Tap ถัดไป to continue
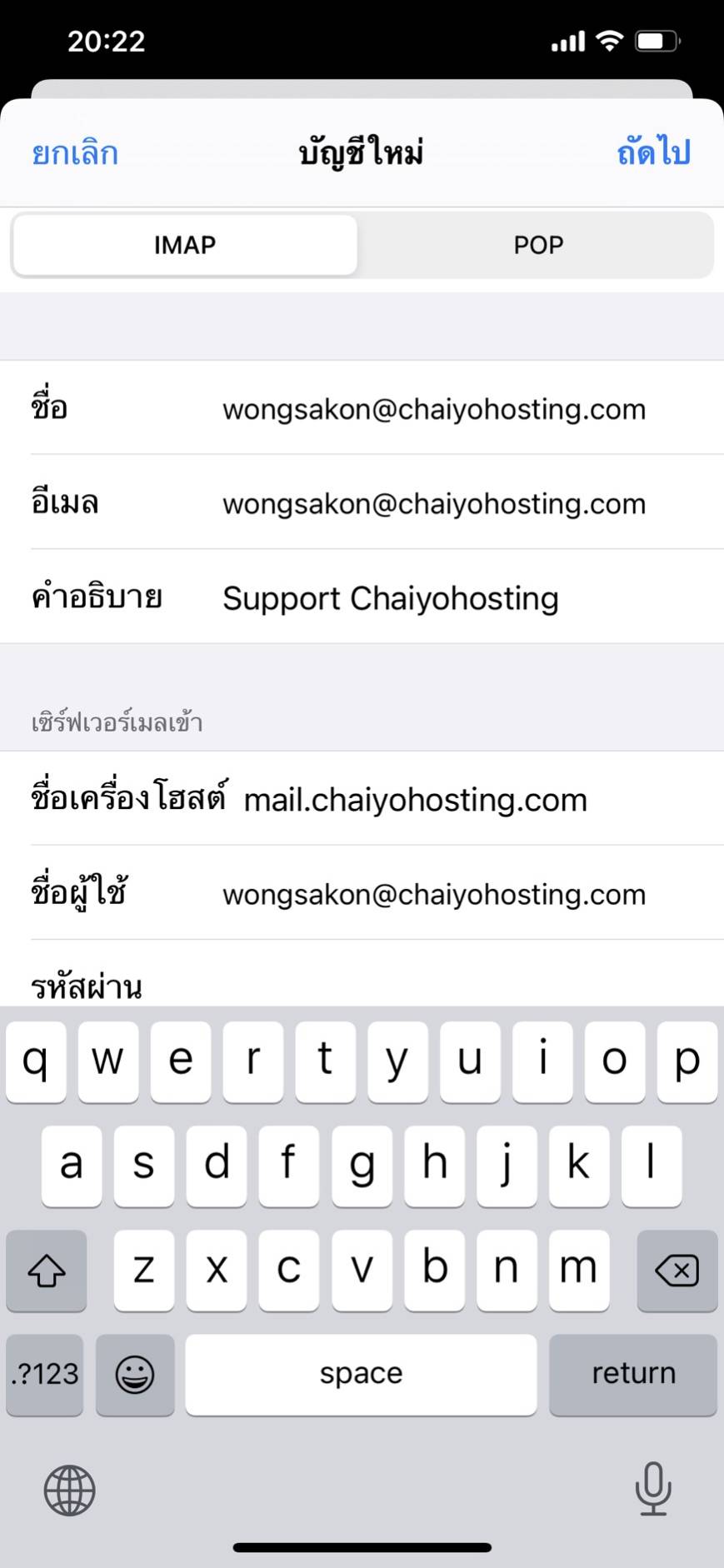Viewport: 724px width, 1568px height. [653, 153]
